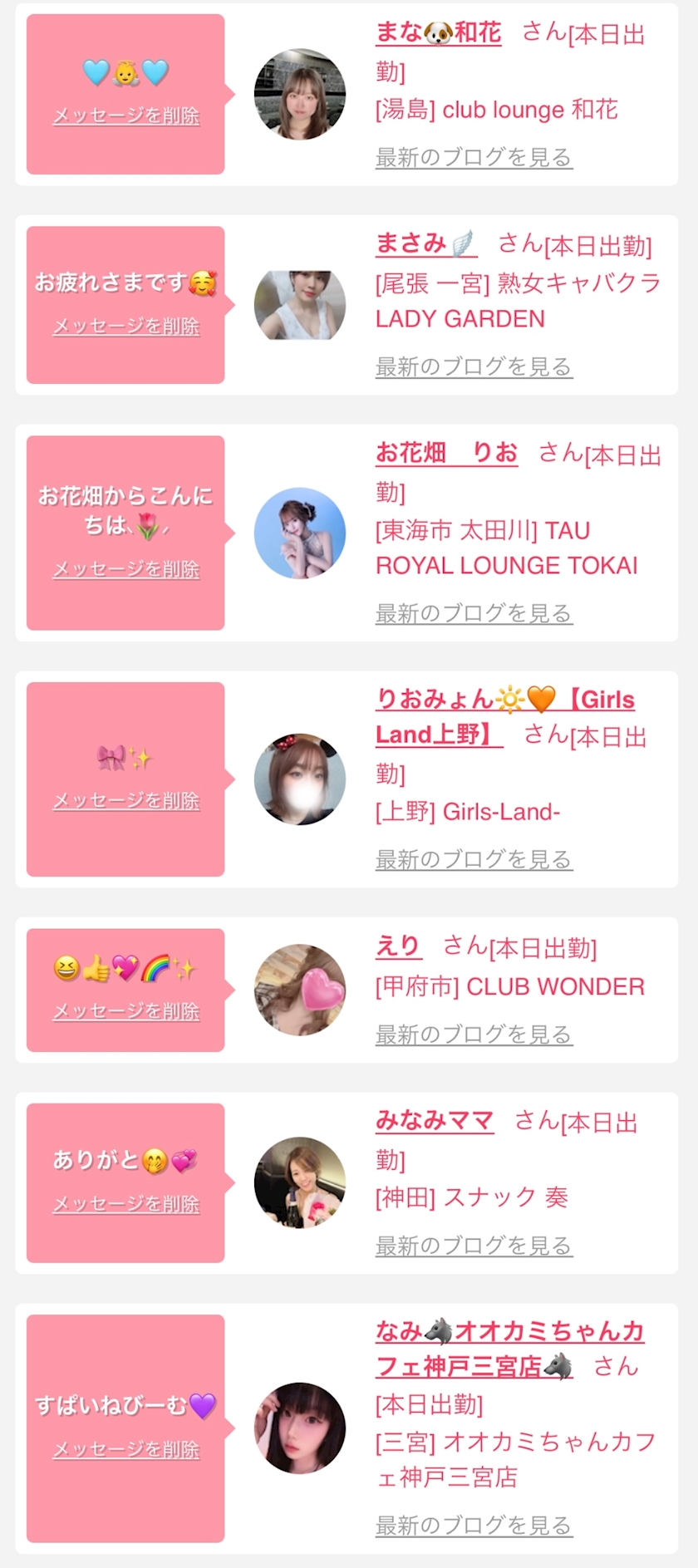Delete the message sent to りおみょん
Image resolution: width=698 pixels, height=1568 pixels.
click(126, 801)
